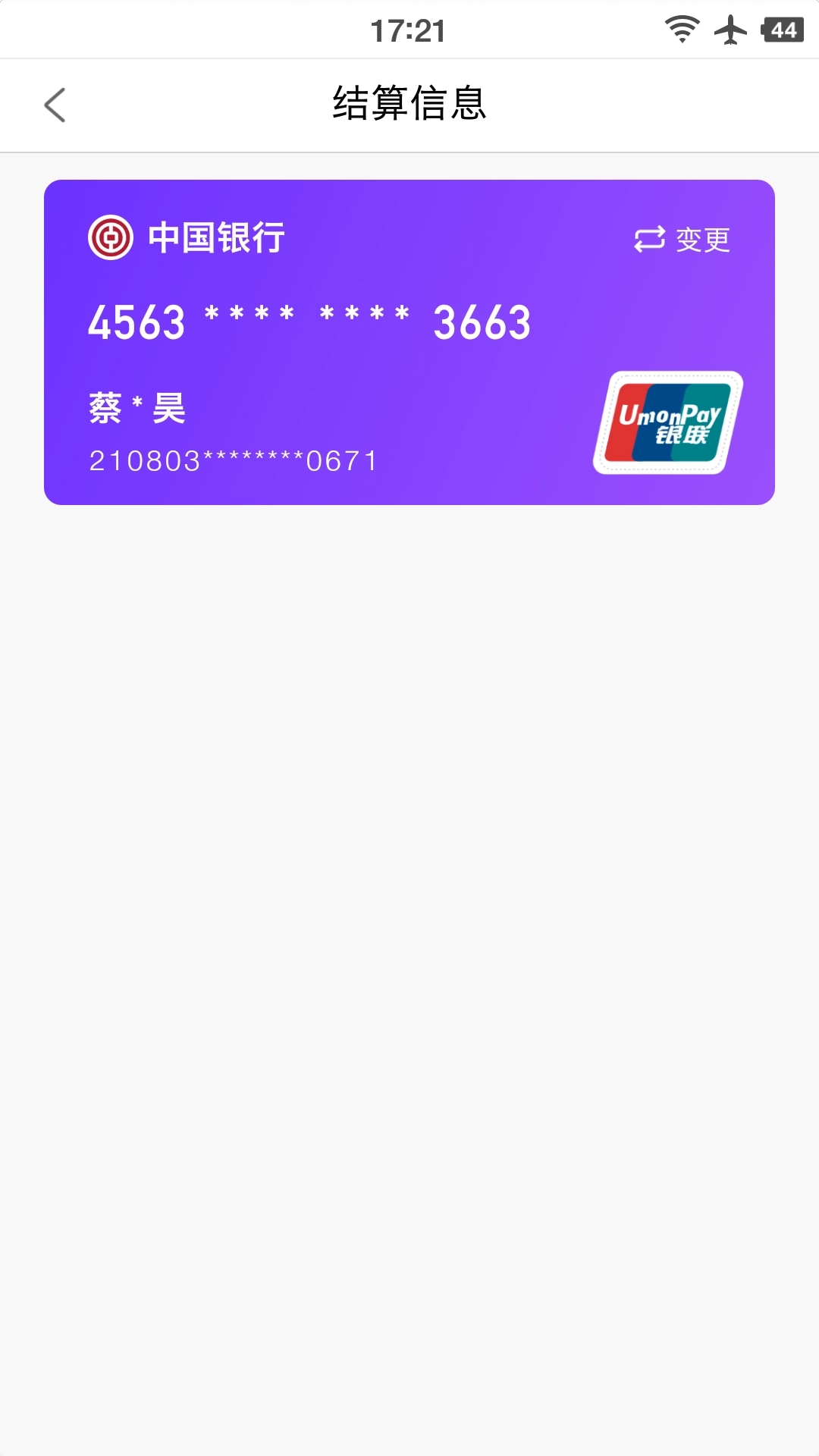Open card change via refresh arrows icon

[x=648, y=239]
